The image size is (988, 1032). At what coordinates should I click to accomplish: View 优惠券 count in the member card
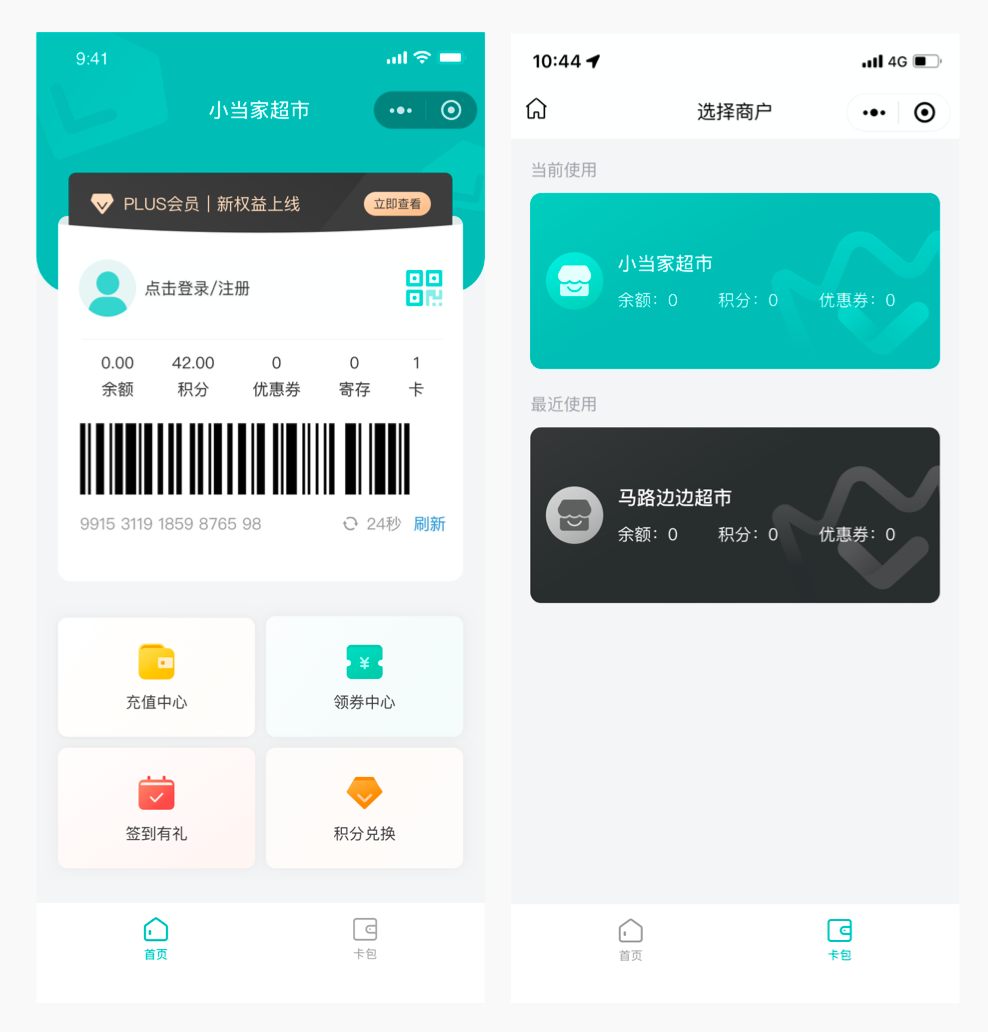click(276, 375)
